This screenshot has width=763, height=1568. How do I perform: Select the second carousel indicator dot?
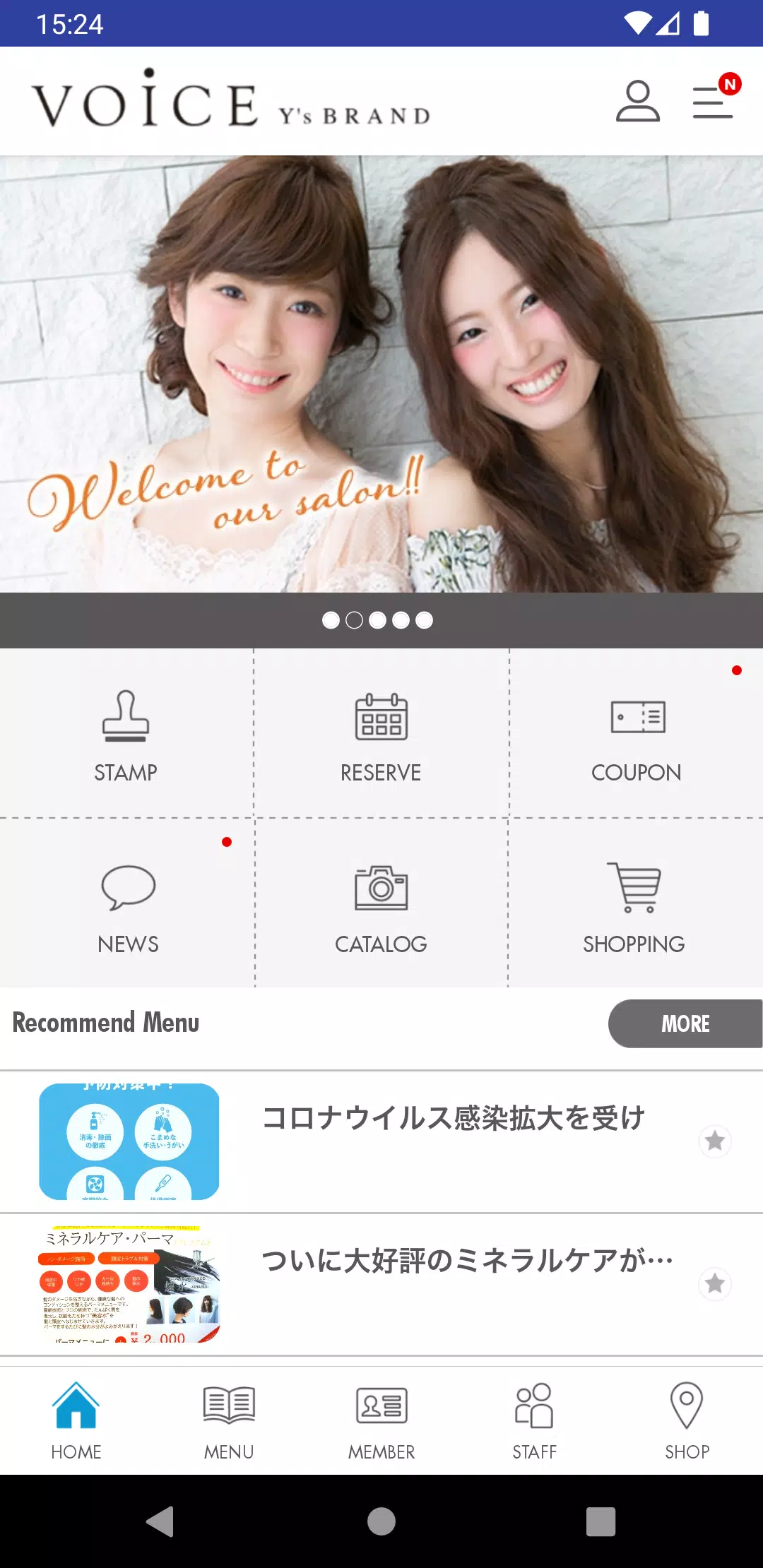tap(353, 619)
